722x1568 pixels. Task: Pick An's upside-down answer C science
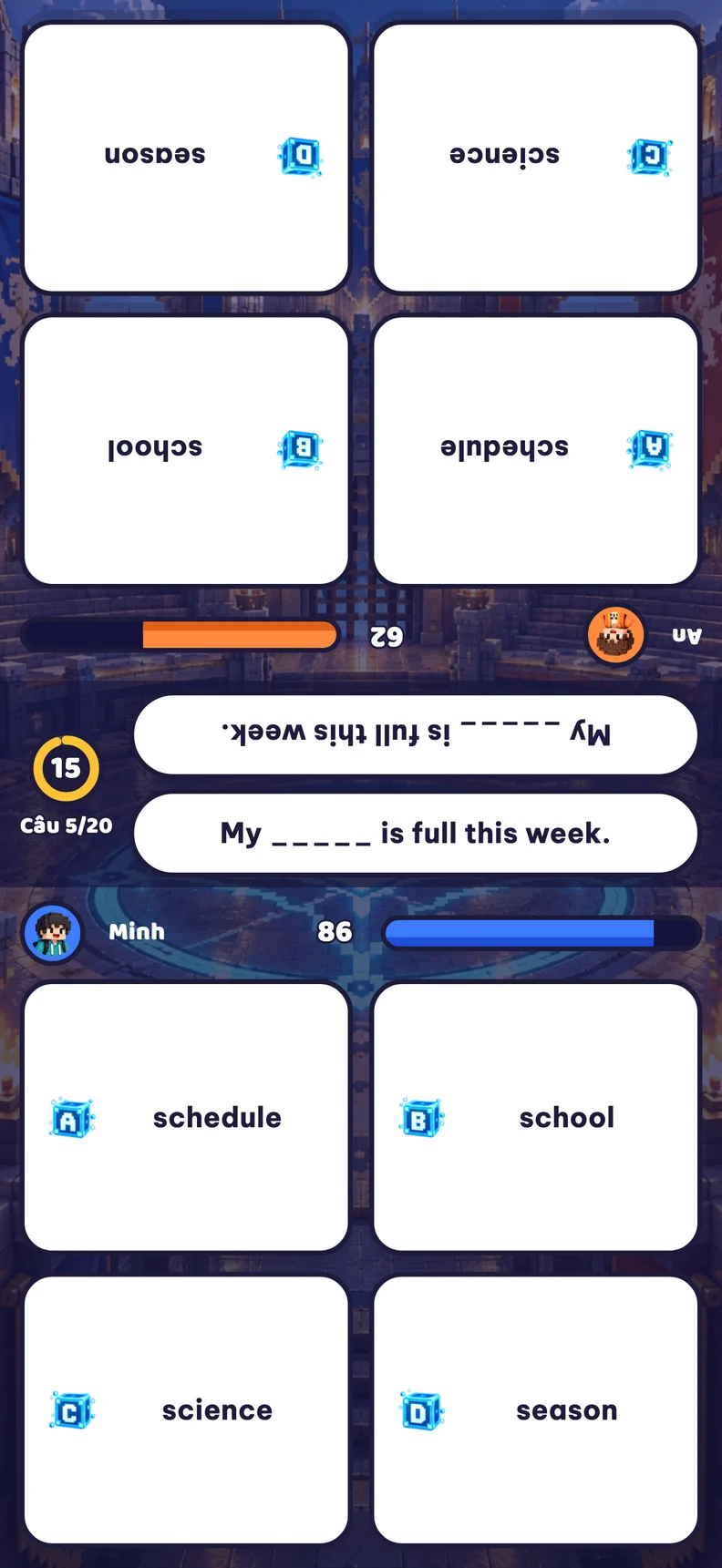[x=536, y=158]
